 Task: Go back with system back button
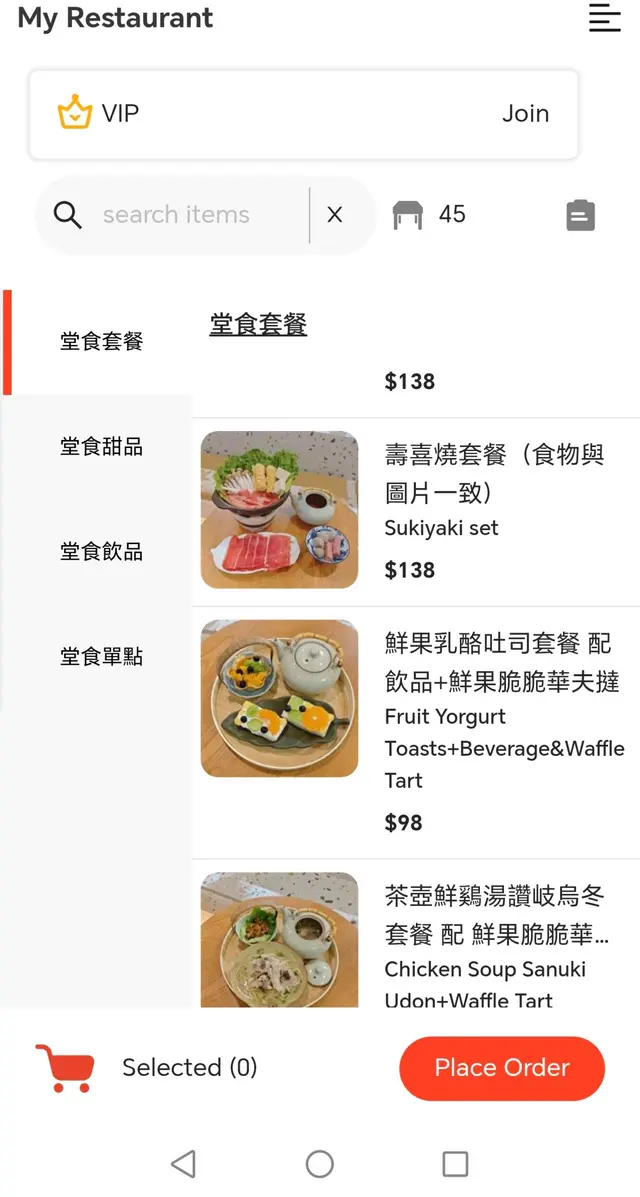[183, 1164]
